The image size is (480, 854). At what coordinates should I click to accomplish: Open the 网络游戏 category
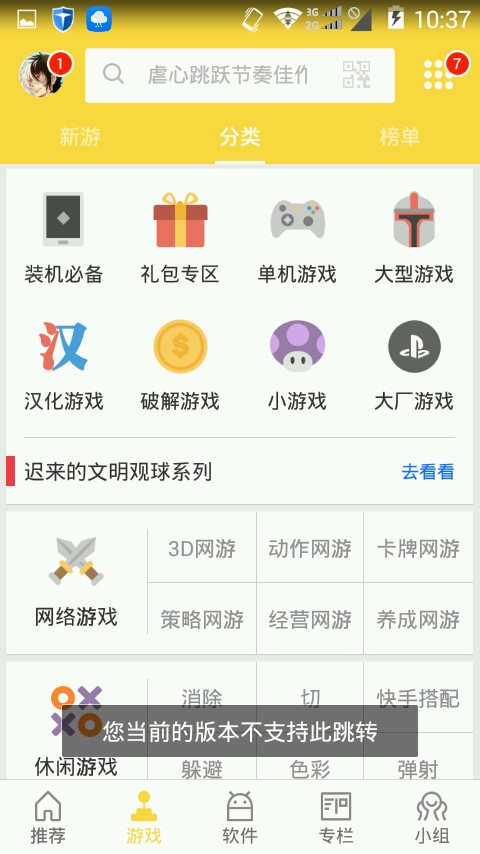pos(76,582)
